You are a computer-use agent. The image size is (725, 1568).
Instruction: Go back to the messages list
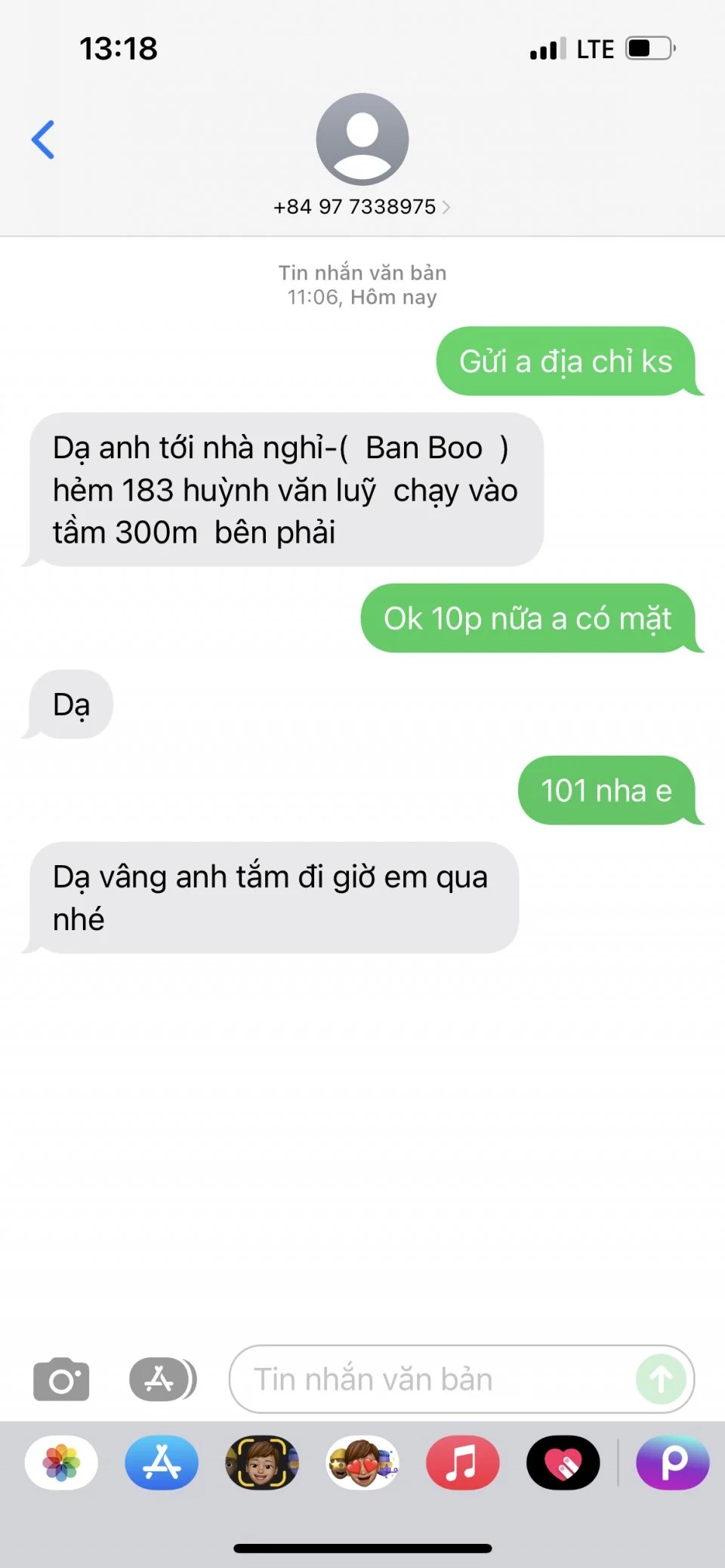click(x=43, y=140)
